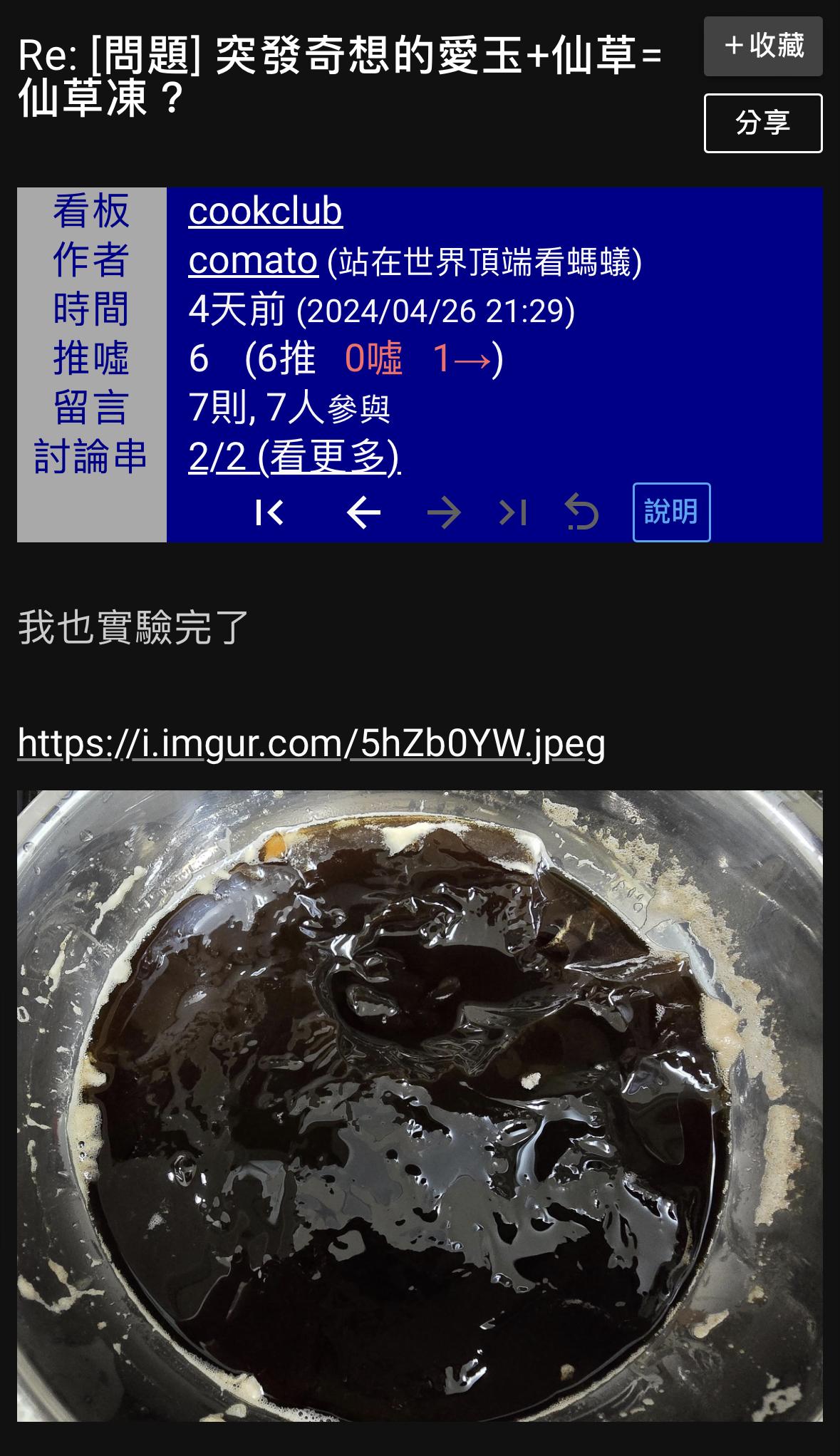View author comato's profile
This screenshot has height=1456, width=840.
pyautogui.click(x=253, y=261)
